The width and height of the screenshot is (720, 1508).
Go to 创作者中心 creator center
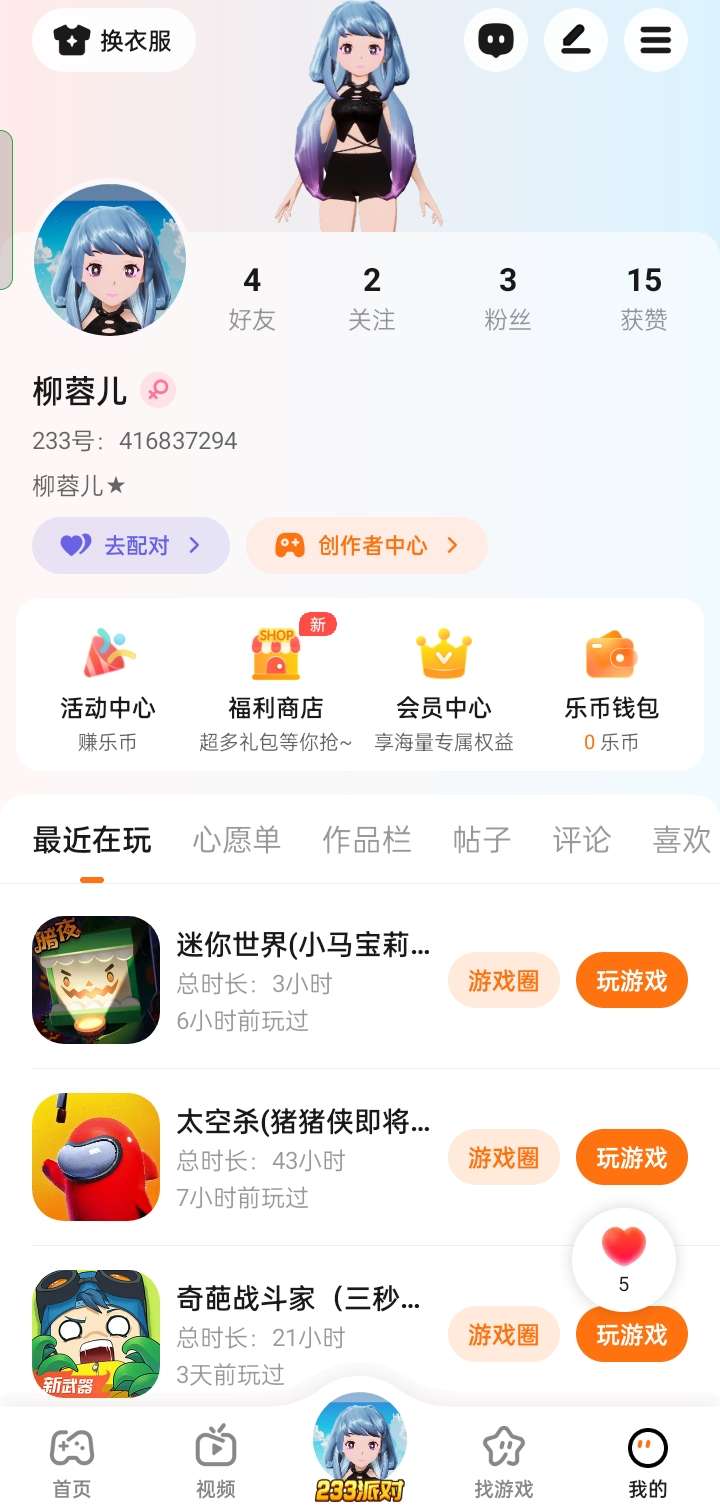click(x=367, y=545)
